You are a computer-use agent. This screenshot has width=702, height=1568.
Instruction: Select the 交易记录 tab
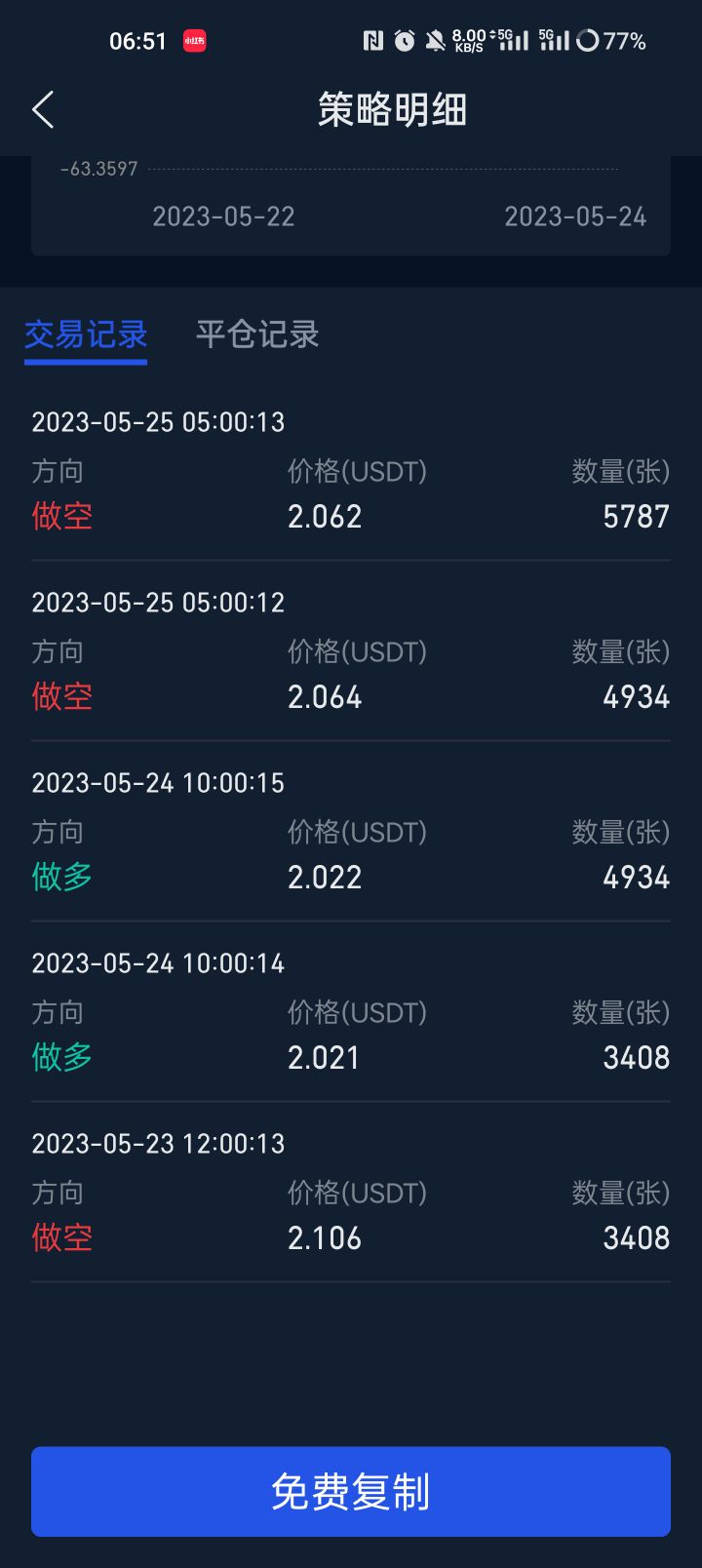[x=86, y=334]
